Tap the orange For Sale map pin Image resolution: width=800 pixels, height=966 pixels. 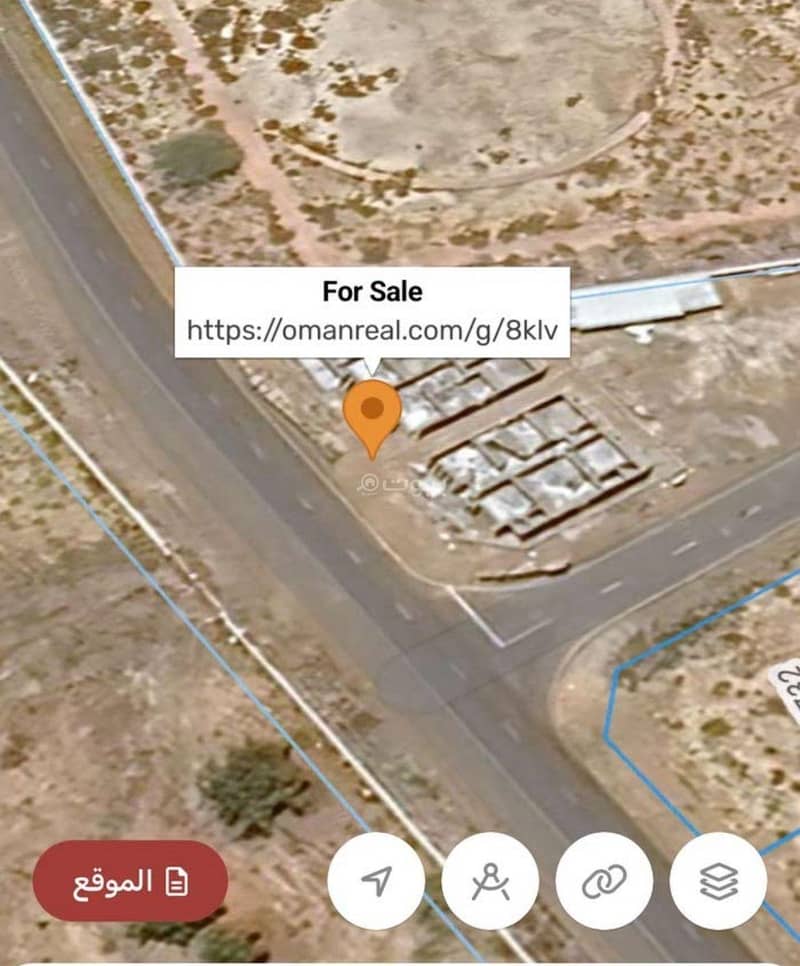(x=372, y=413)
